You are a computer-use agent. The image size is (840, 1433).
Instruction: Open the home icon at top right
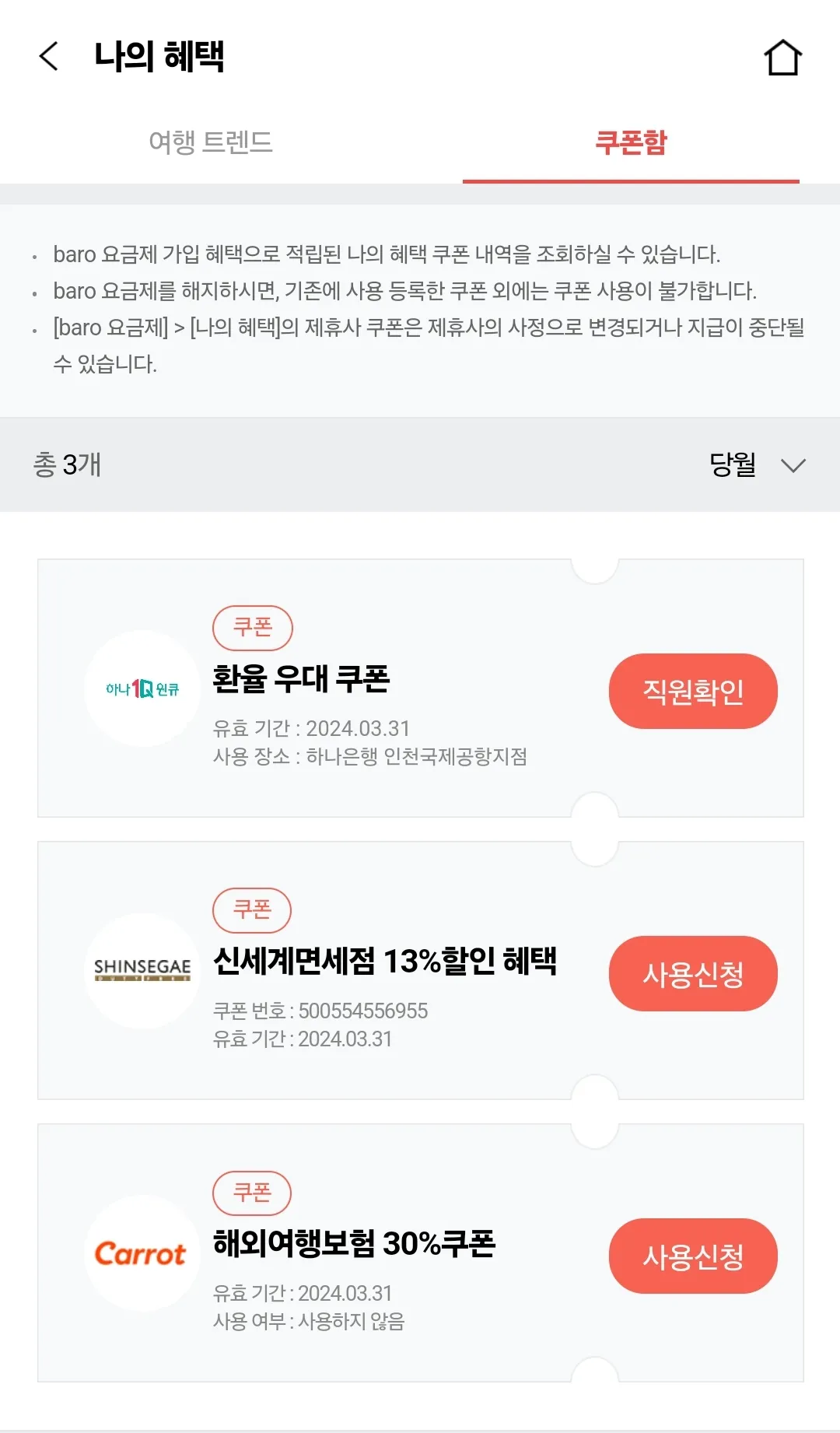point(782,56)
